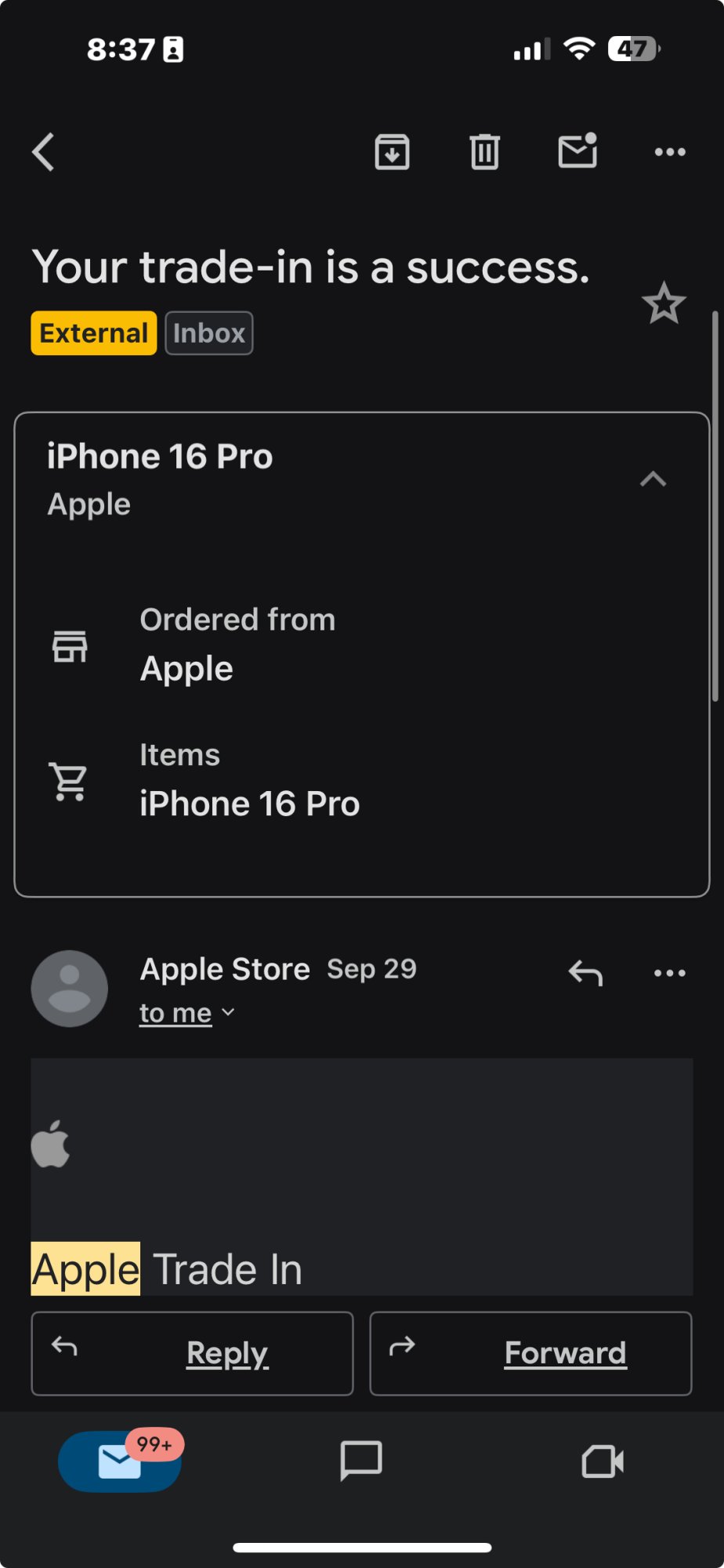Viewport: 724px width, 1568px height.
Task: Forward this email
Action: [530, 1353]
